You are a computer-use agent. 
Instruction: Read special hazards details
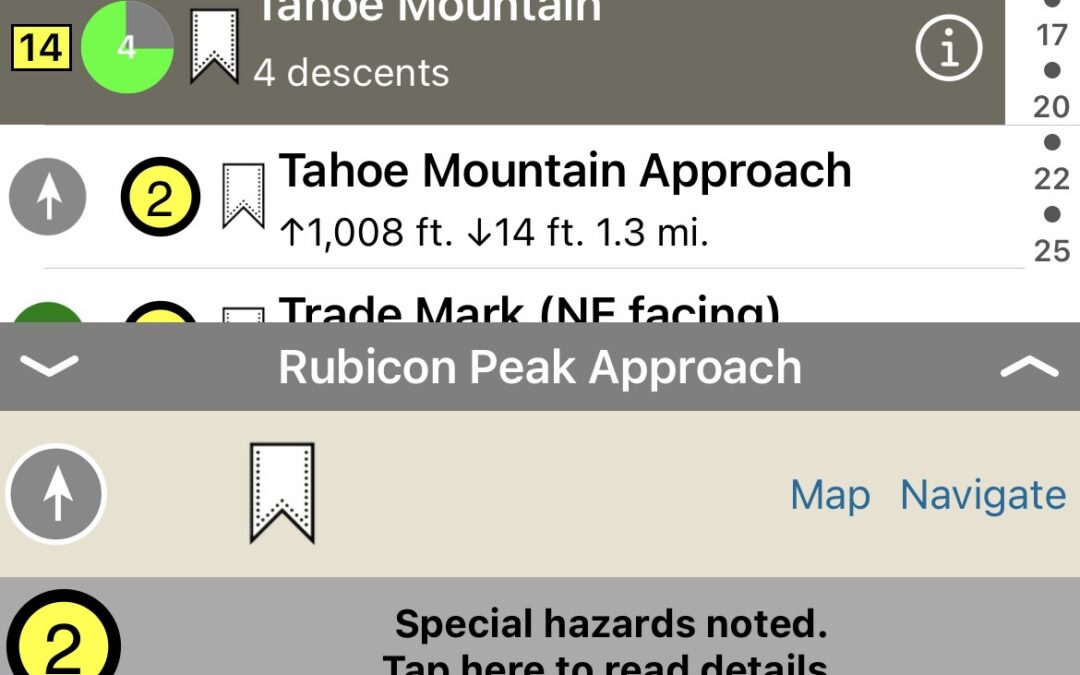[x=610, y=642]
